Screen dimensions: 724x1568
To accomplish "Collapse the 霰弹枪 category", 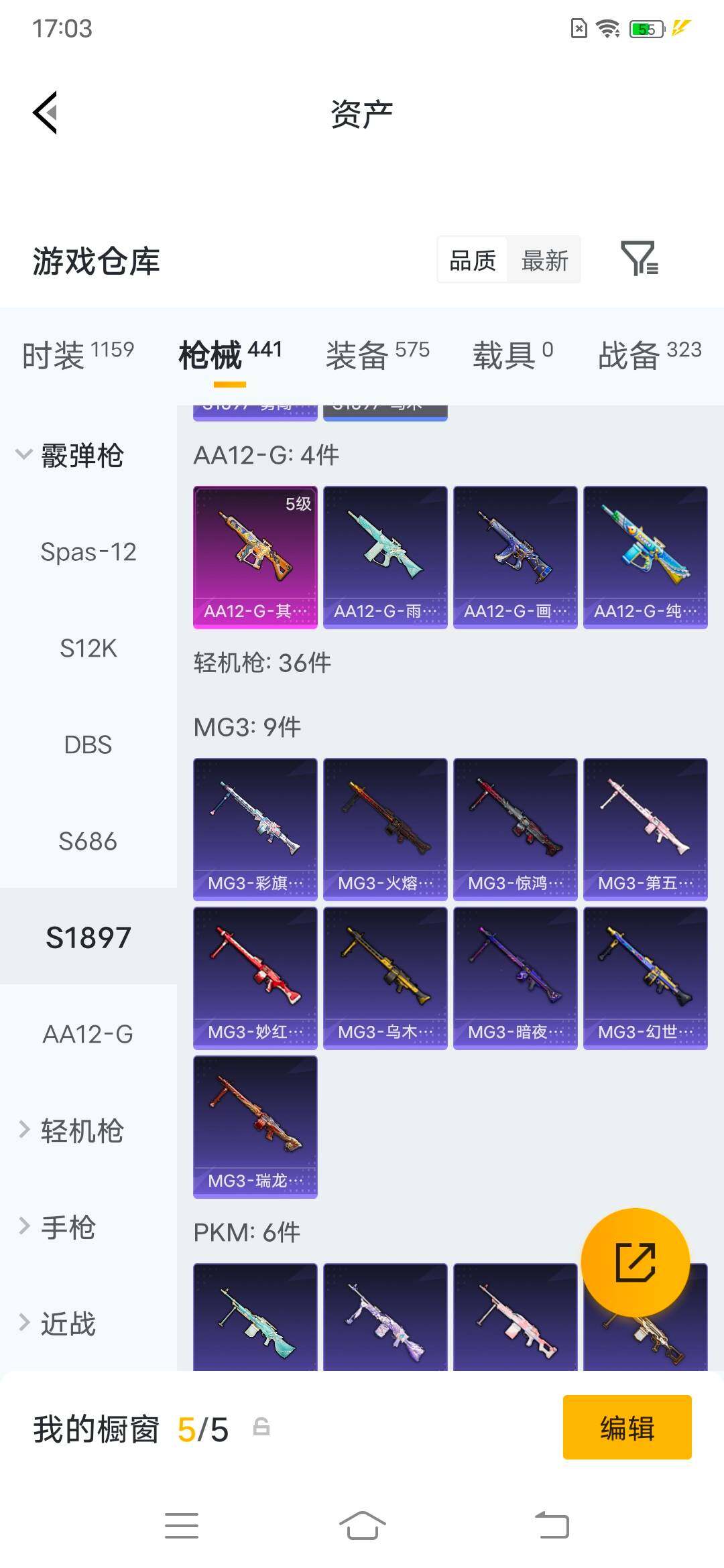I will click(x=70, y=456).
